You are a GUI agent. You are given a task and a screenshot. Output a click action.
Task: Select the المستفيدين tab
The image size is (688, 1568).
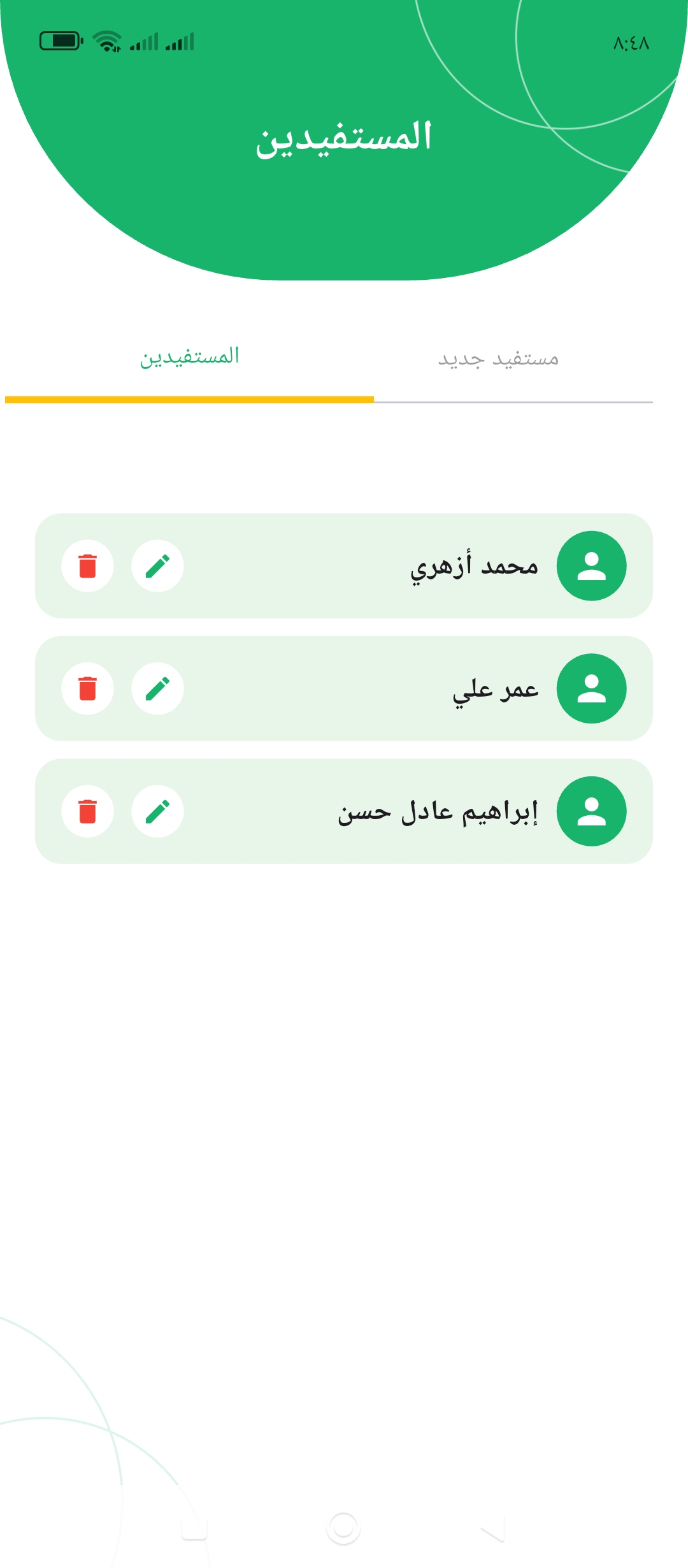[189, 357]
